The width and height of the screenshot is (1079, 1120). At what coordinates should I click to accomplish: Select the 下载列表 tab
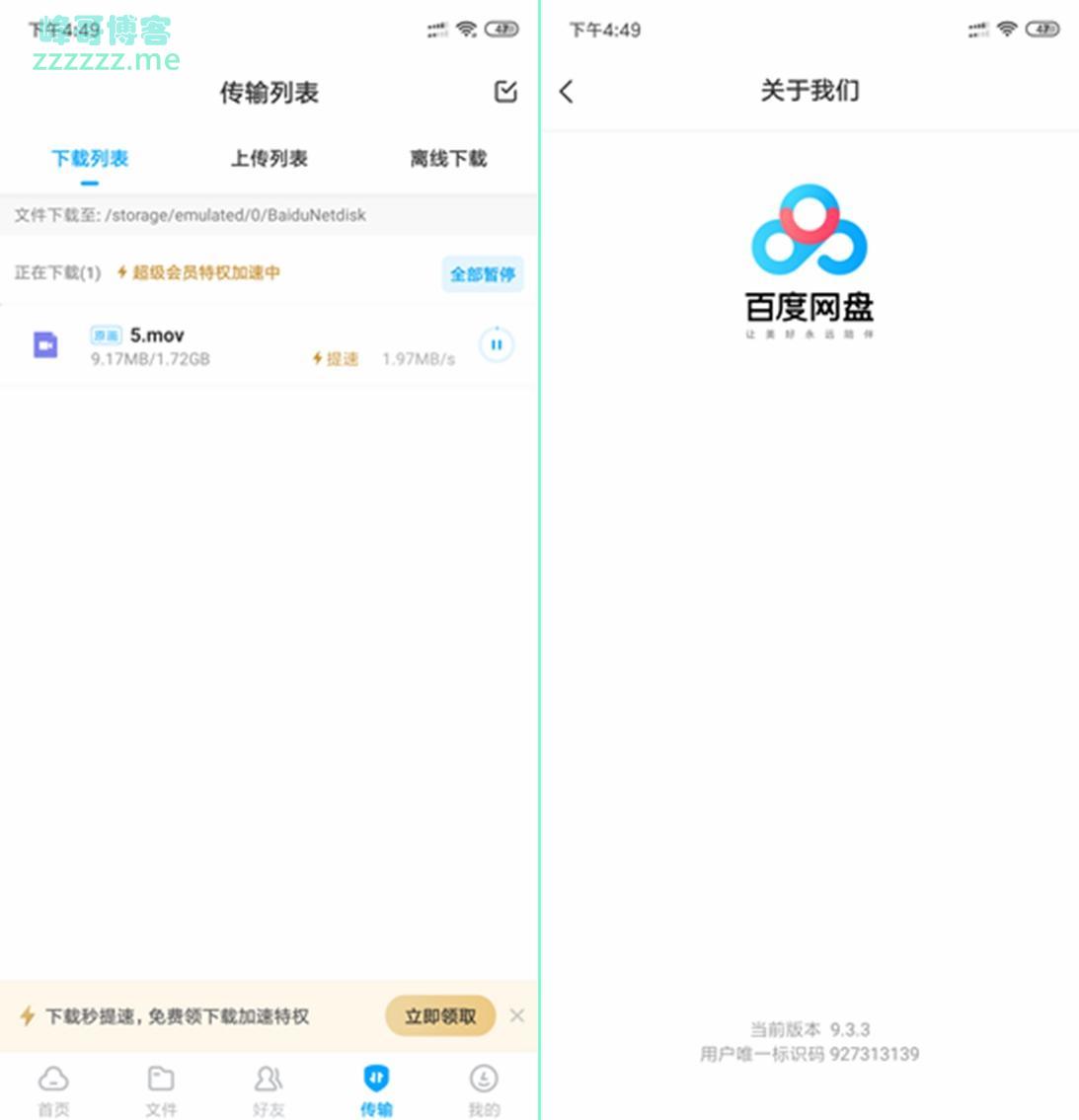coord(90,159)
